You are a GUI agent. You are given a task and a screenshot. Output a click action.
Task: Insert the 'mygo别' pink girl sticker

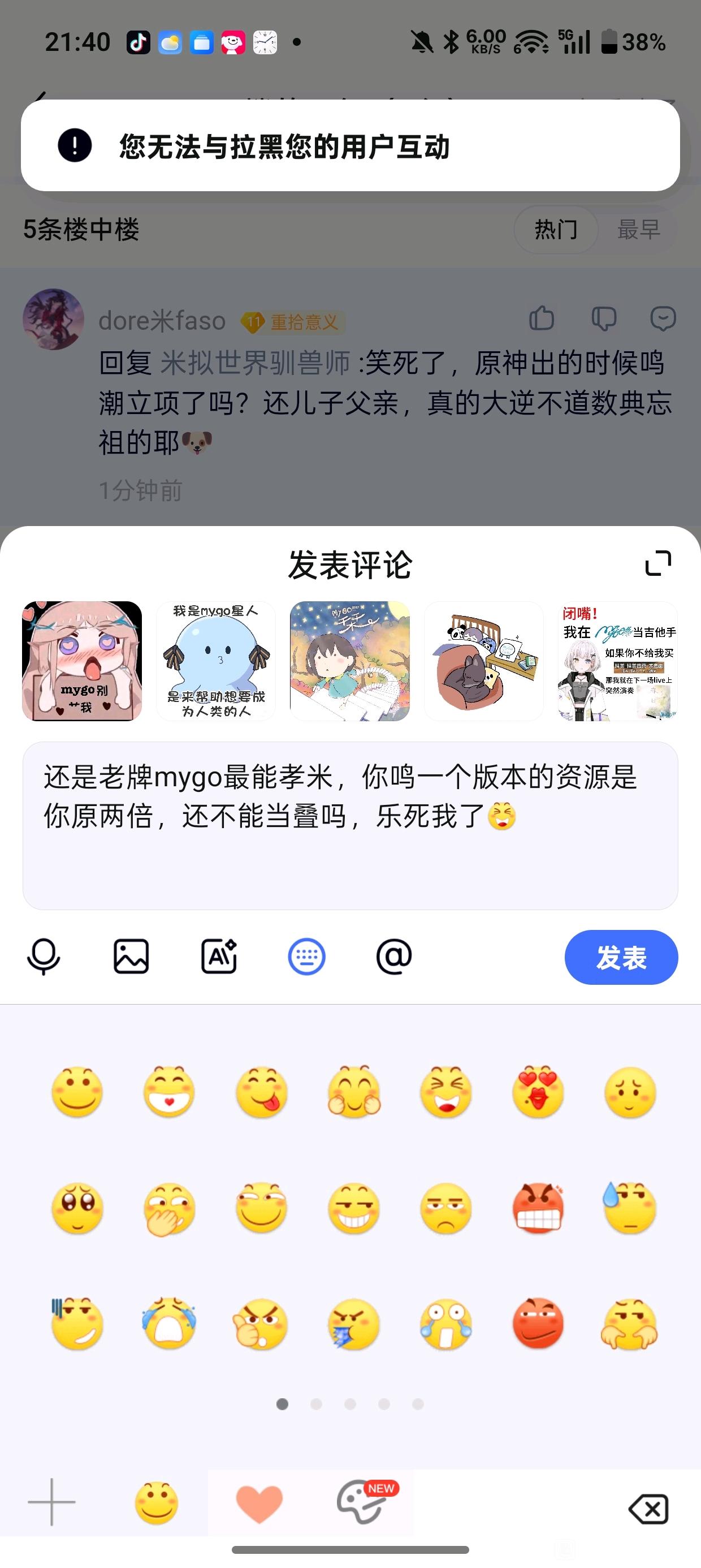point(82,661)
